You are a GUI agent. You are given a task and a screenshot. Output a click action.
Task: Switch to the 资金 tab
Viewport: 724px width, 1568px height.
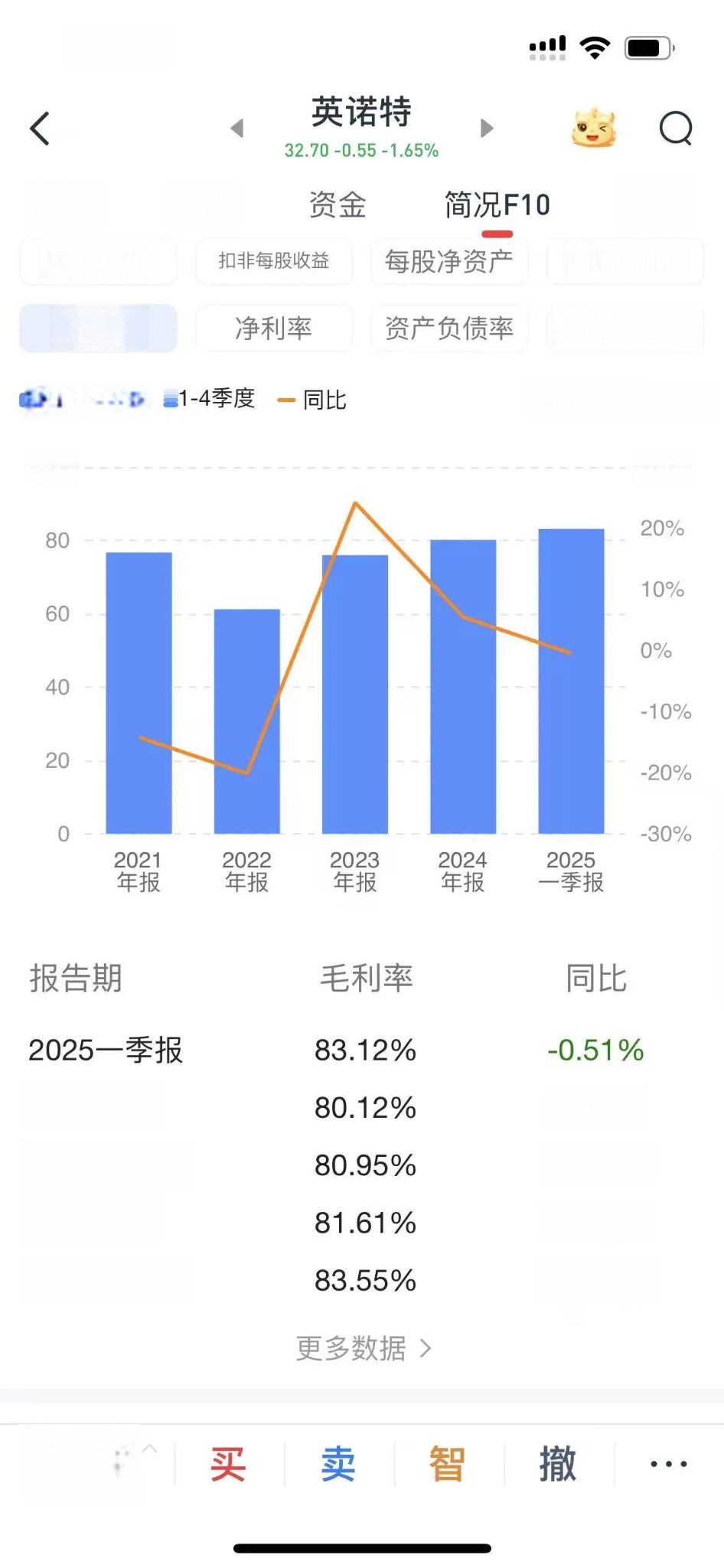pos(338,205)
